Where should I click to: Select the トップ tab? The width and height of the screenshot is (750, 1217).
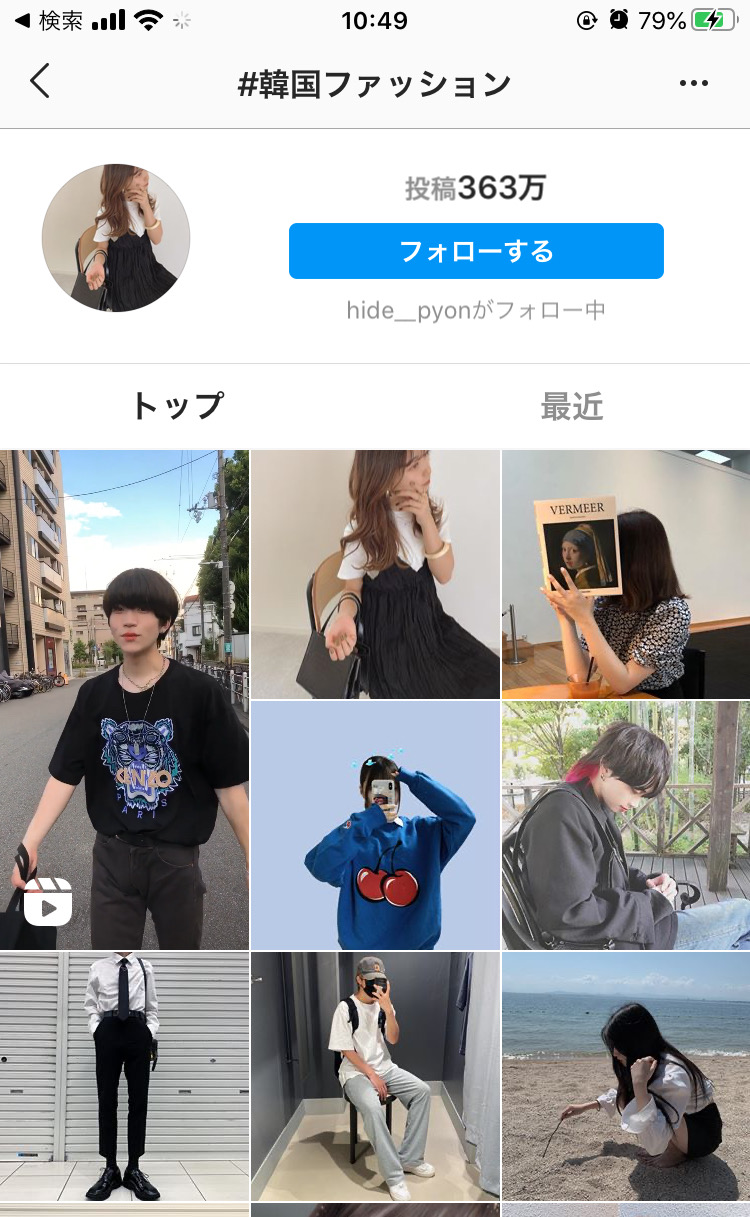177,406
